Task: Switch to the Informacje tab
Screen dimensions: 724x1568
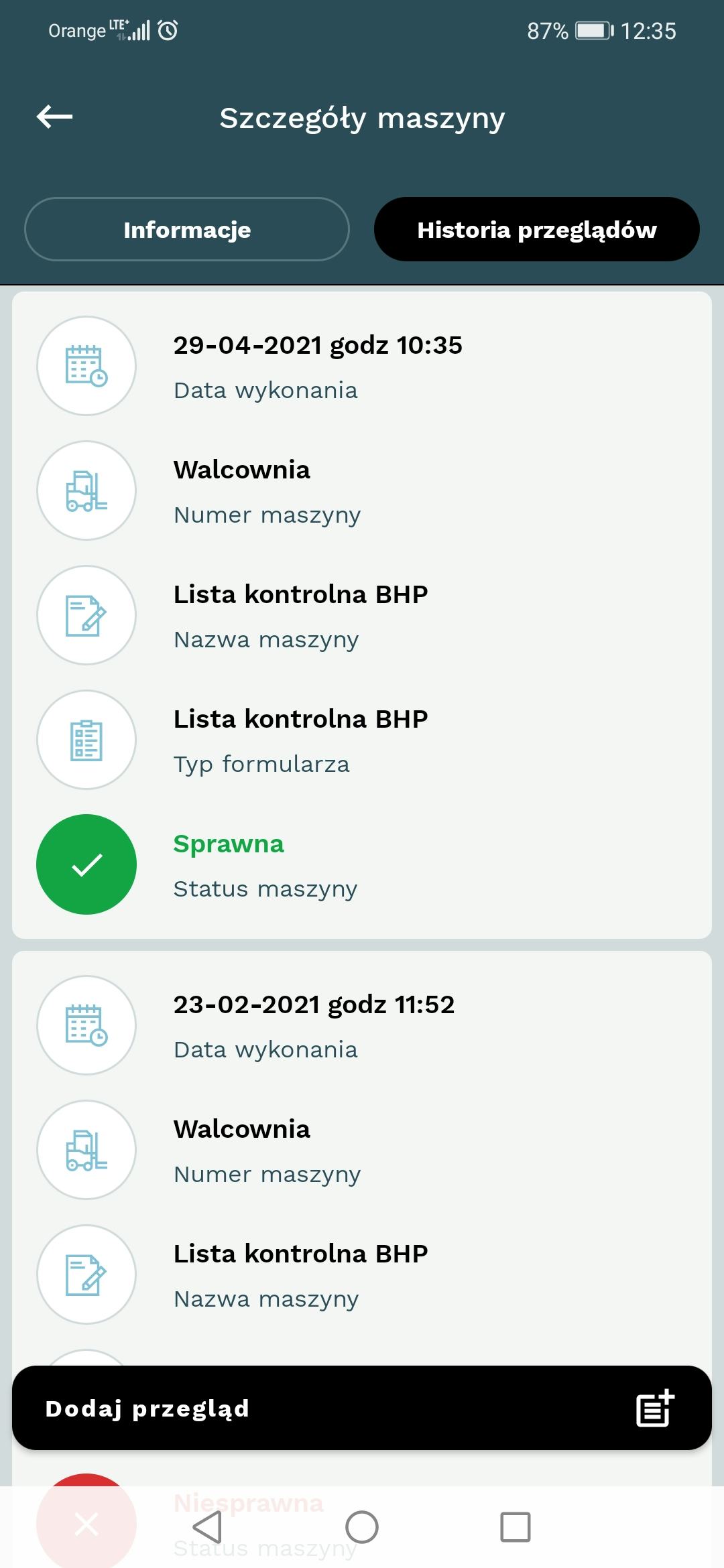Action: (x=187, y=229)
